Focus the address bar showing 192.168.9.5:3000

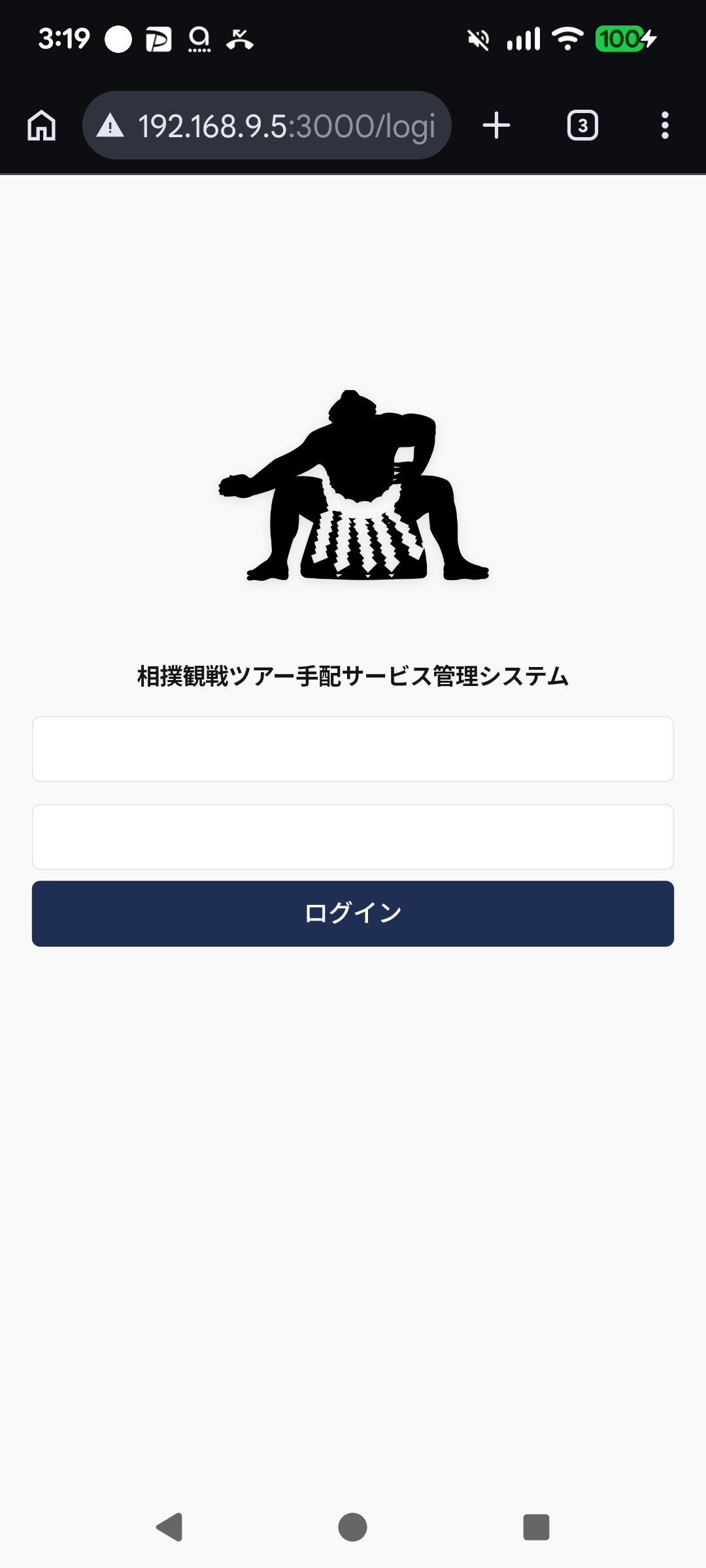pyautogui.click(x=275, y=125)
